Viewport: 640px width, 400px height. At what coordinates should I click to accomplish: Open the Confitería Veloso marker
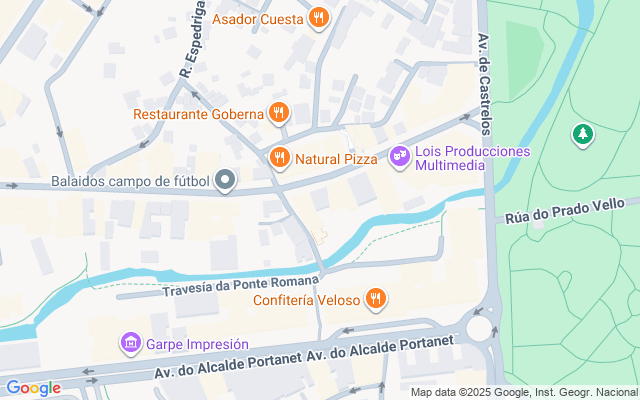point(376,297)
